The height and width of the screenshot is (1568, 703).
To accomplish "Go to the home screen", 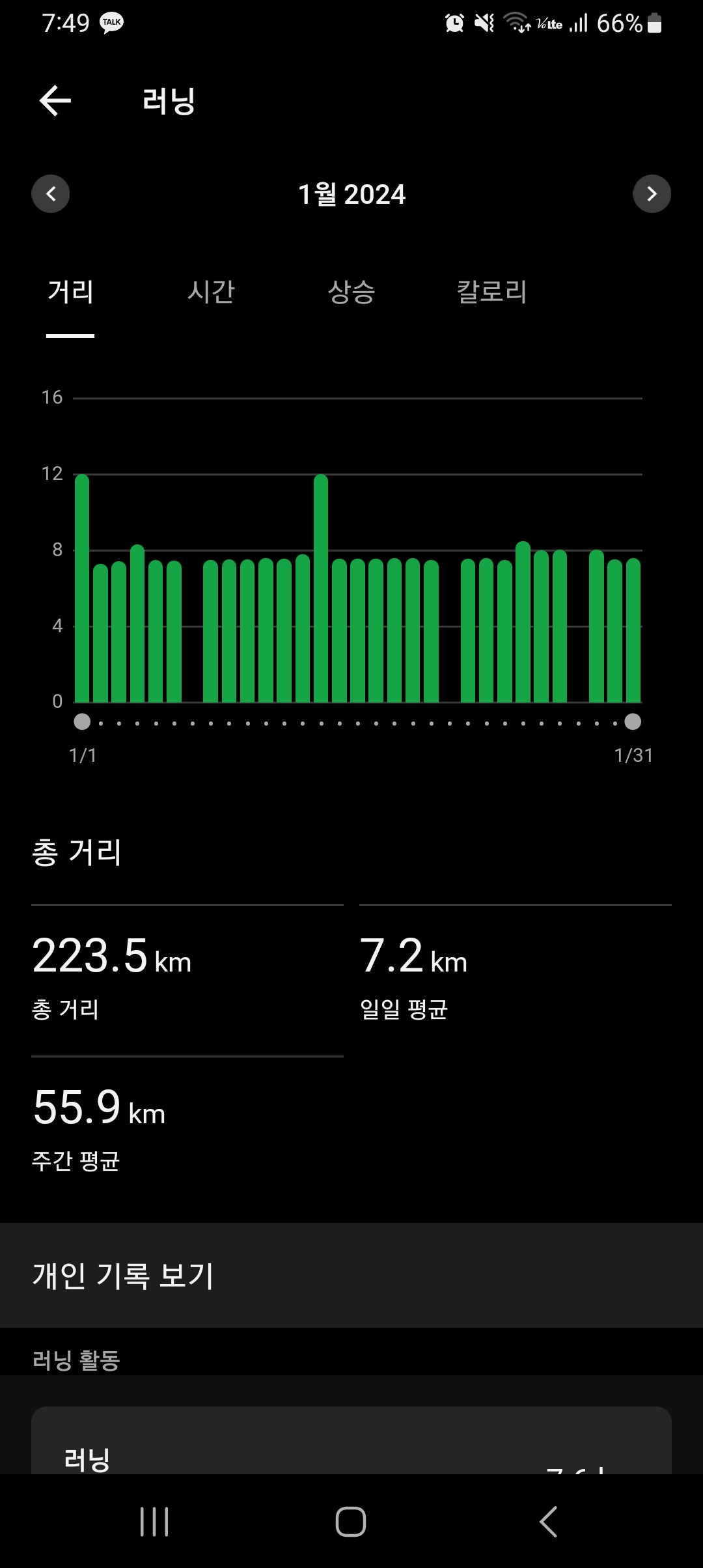I will pos(351,1522).
